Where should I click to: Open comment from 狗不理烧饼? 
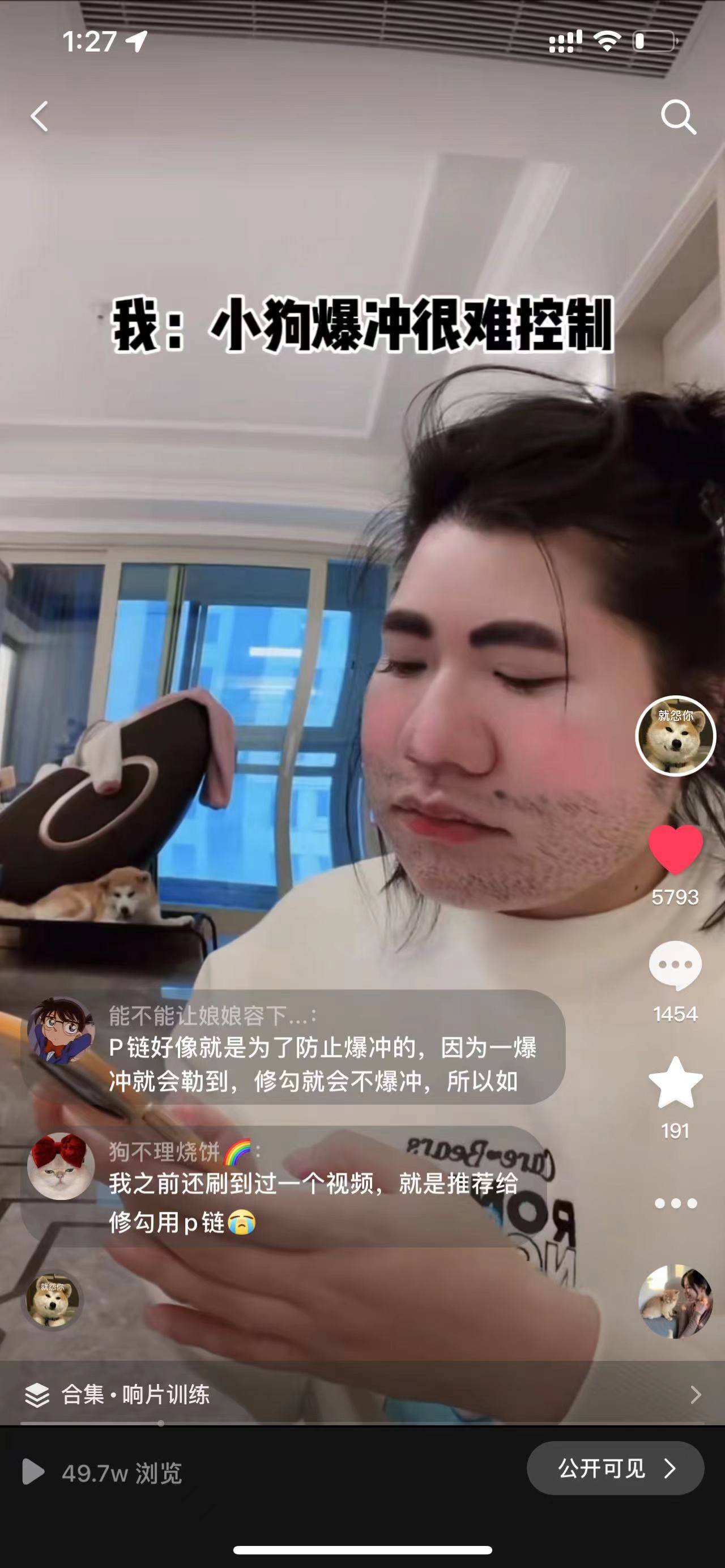(283, 1186)
